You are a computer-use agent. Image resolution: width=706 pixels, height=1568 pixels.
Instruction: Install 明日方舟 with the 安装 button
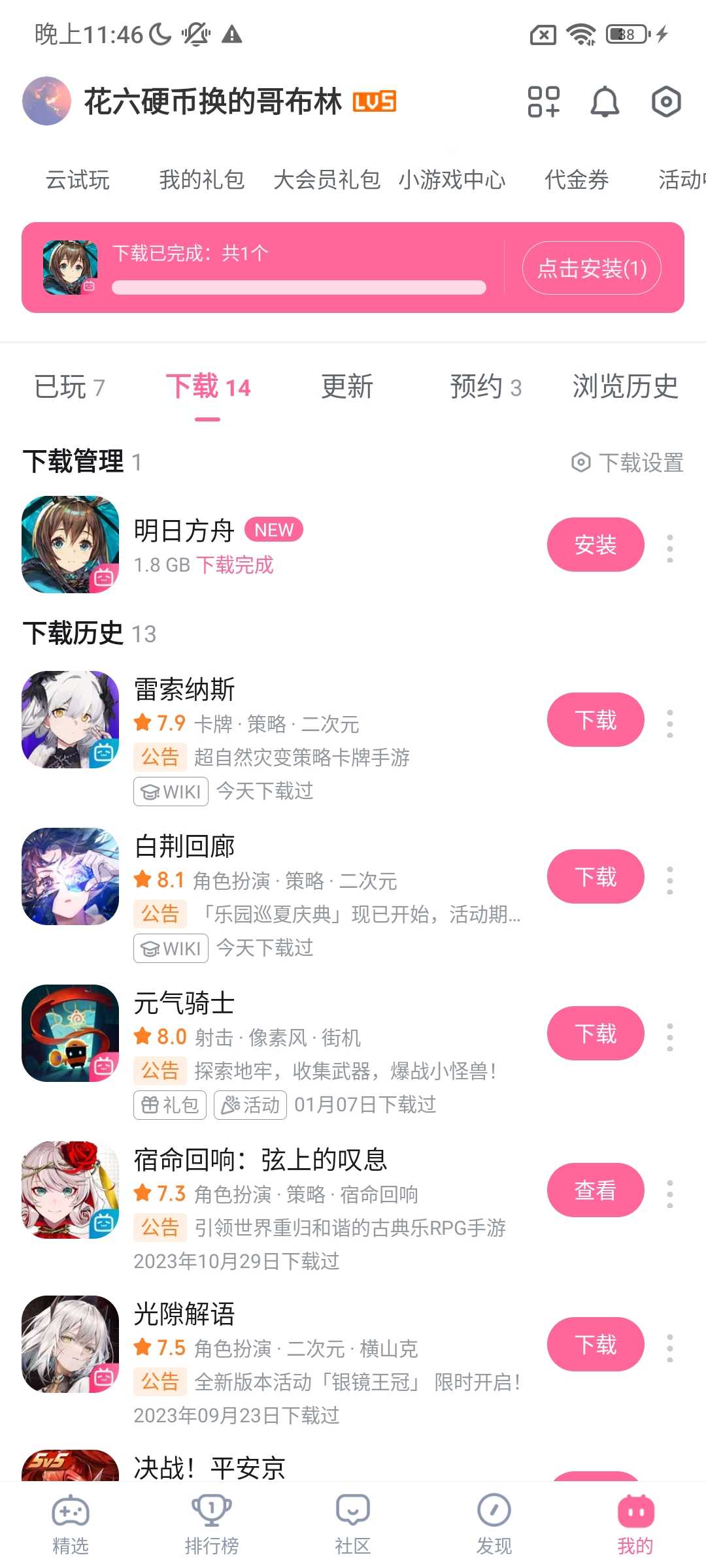tap(595, 545)
